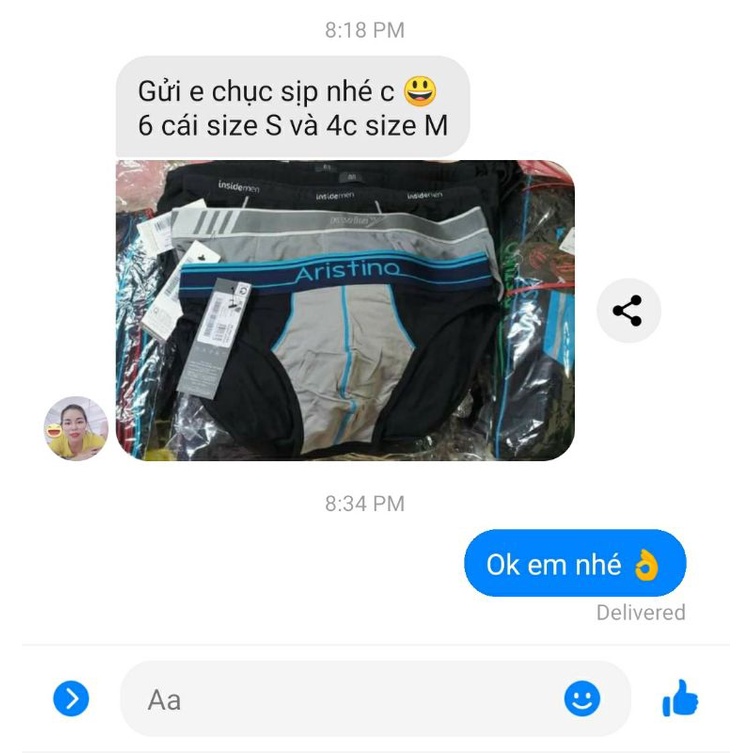Open the received photo

344,310
